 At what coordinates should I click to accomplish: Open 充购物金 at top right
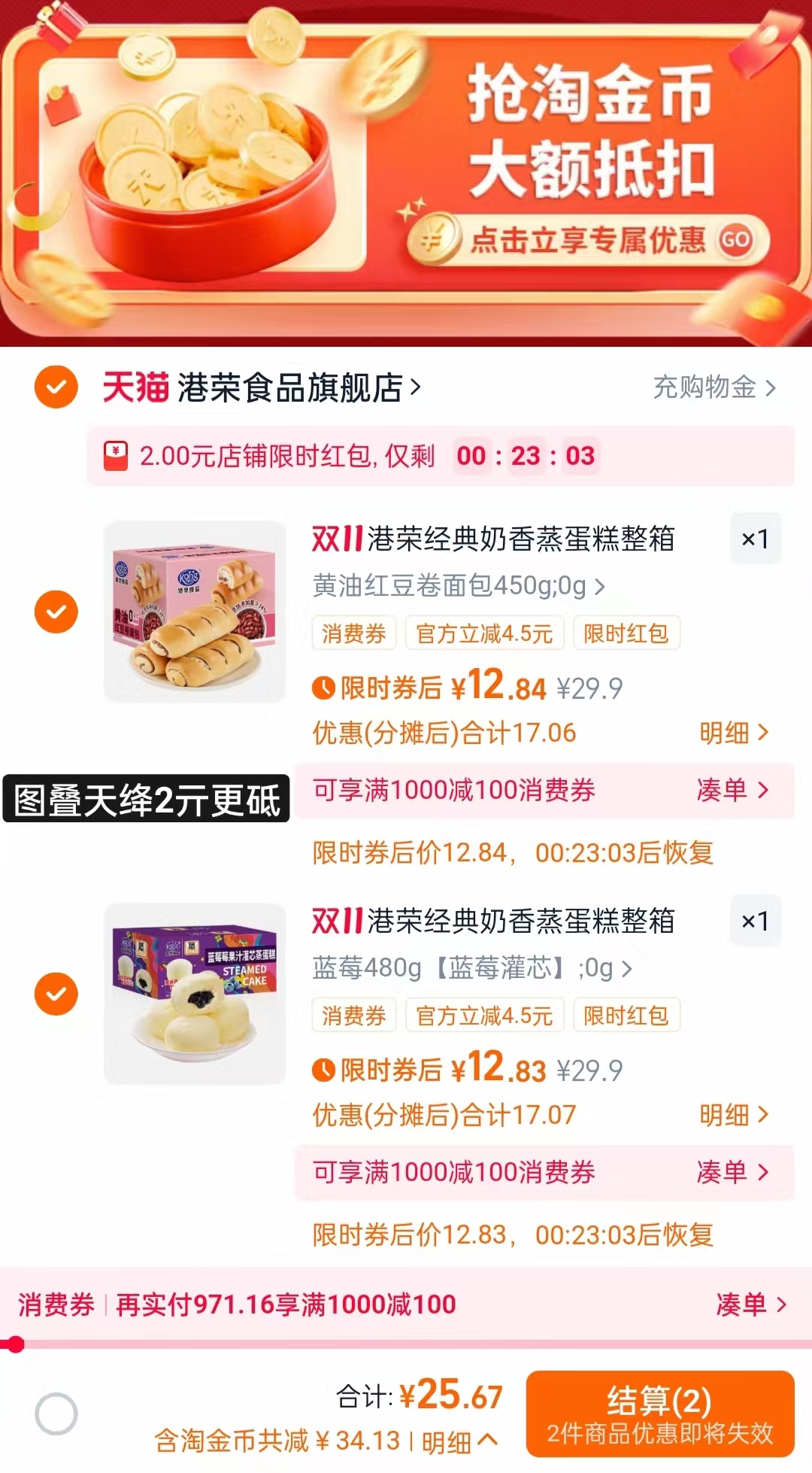click(707, 386)
